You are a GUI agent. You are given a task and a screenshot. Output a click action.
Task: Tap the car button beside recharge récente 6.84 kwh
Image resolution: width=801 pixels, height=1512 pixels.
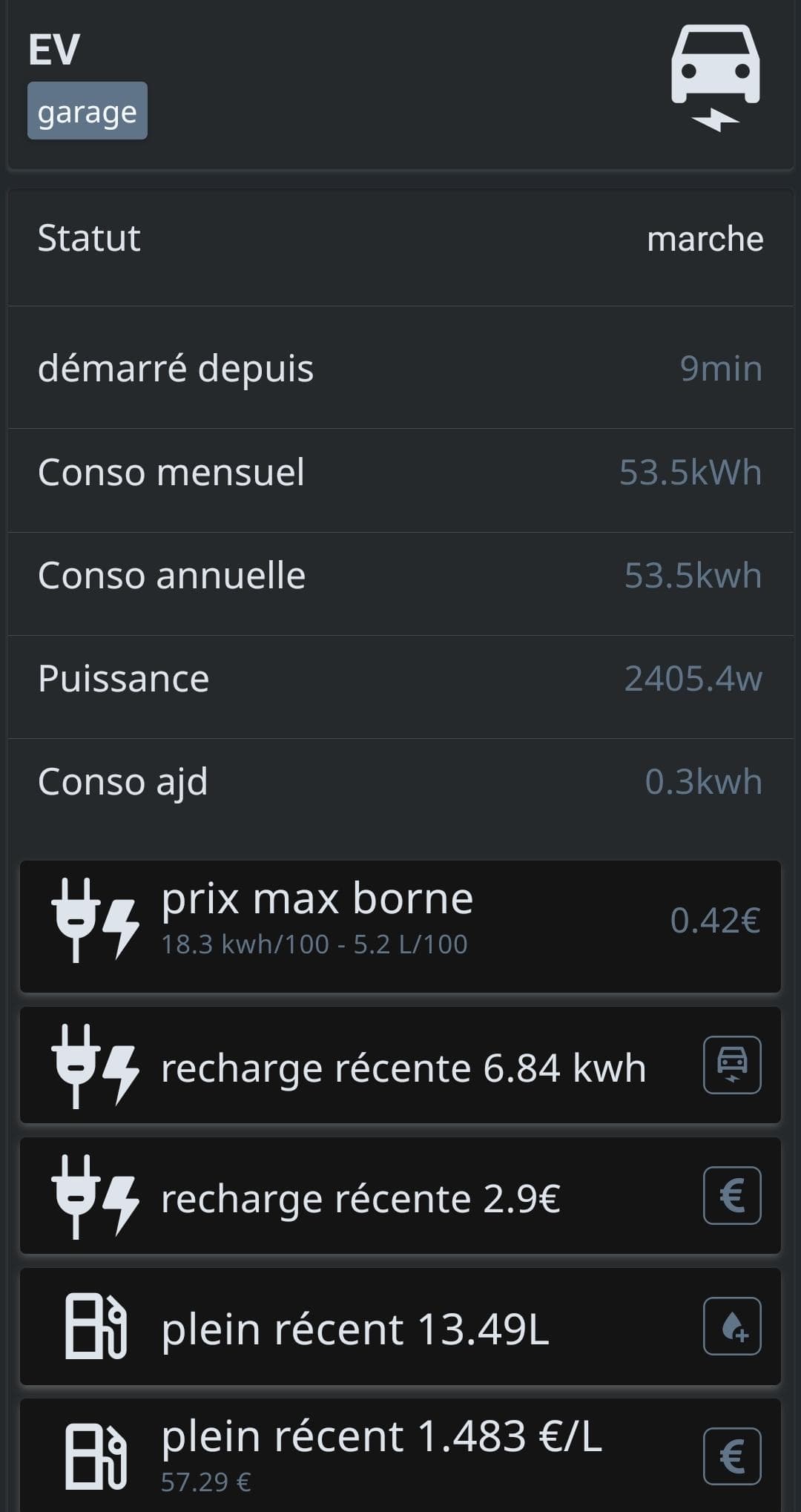pyautogui.click(x=732, y=1065)
